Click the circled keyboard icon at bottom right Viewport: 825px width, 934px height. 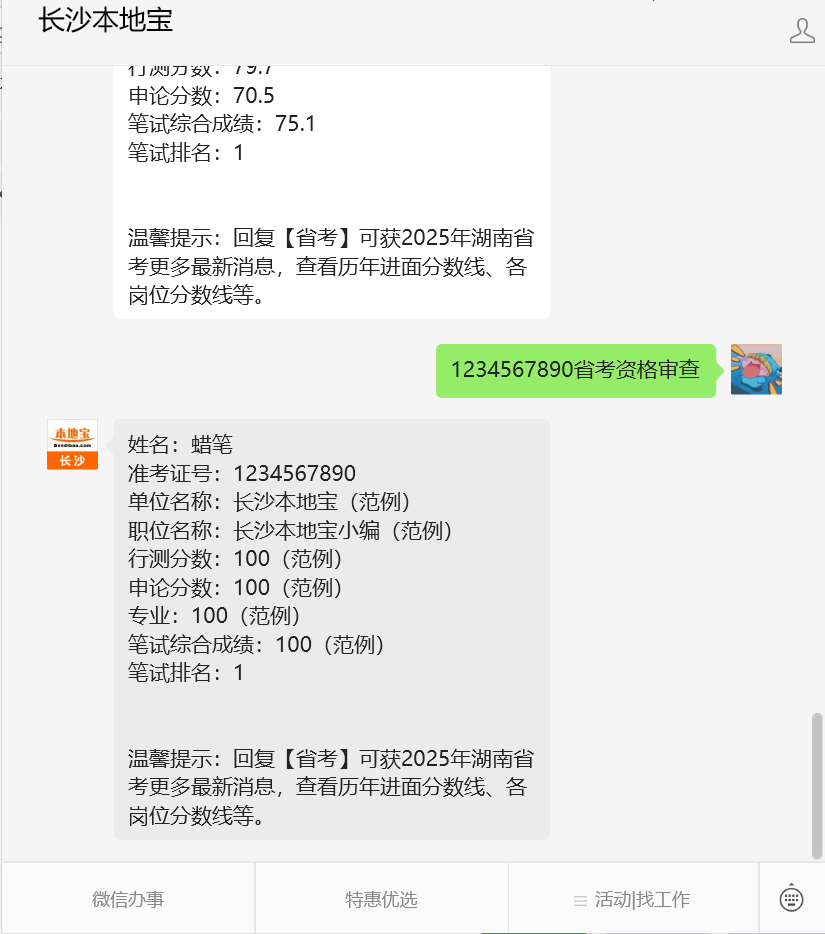[790, 898]
